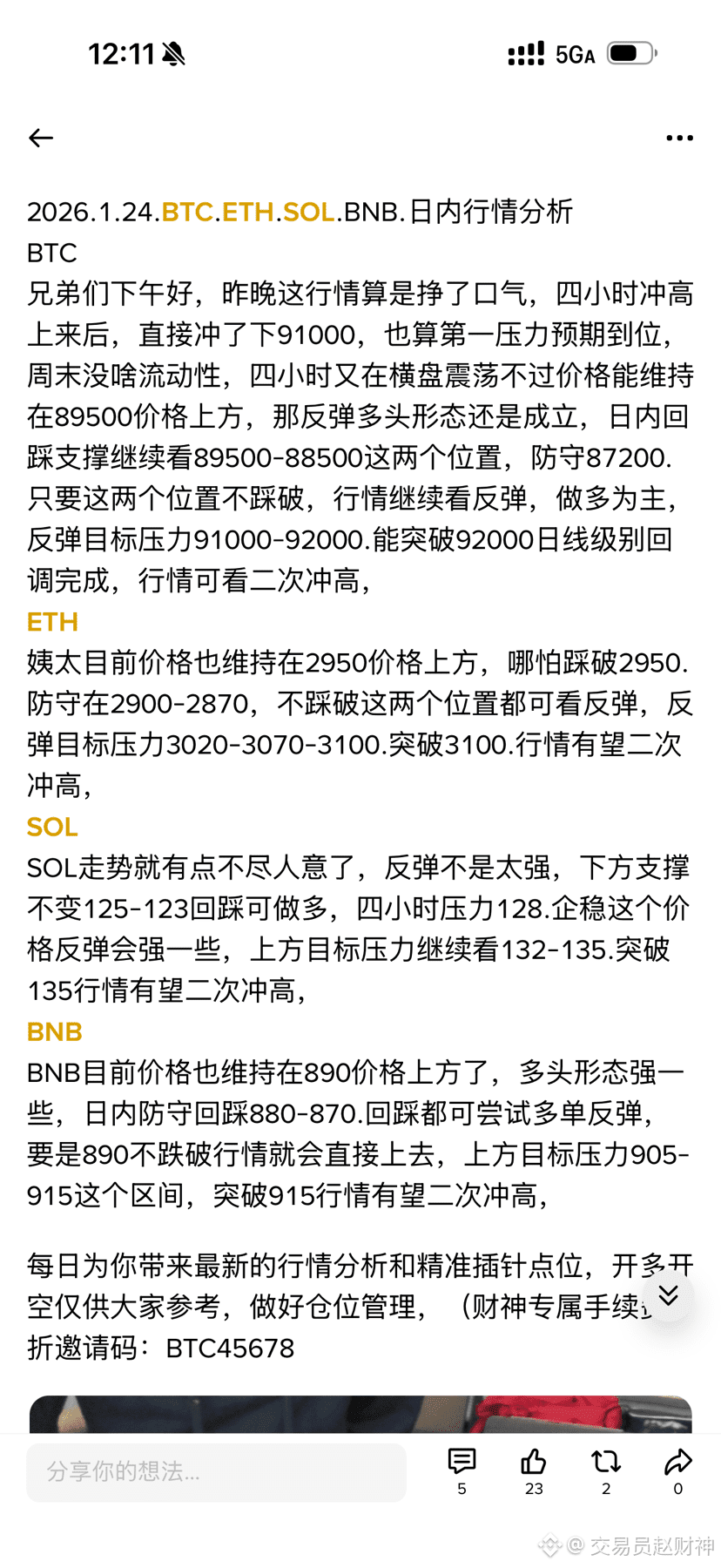Tap the comment input field 分享你的想法
This screenshot has height=1568, width=721.
(x=216, y=1472)
